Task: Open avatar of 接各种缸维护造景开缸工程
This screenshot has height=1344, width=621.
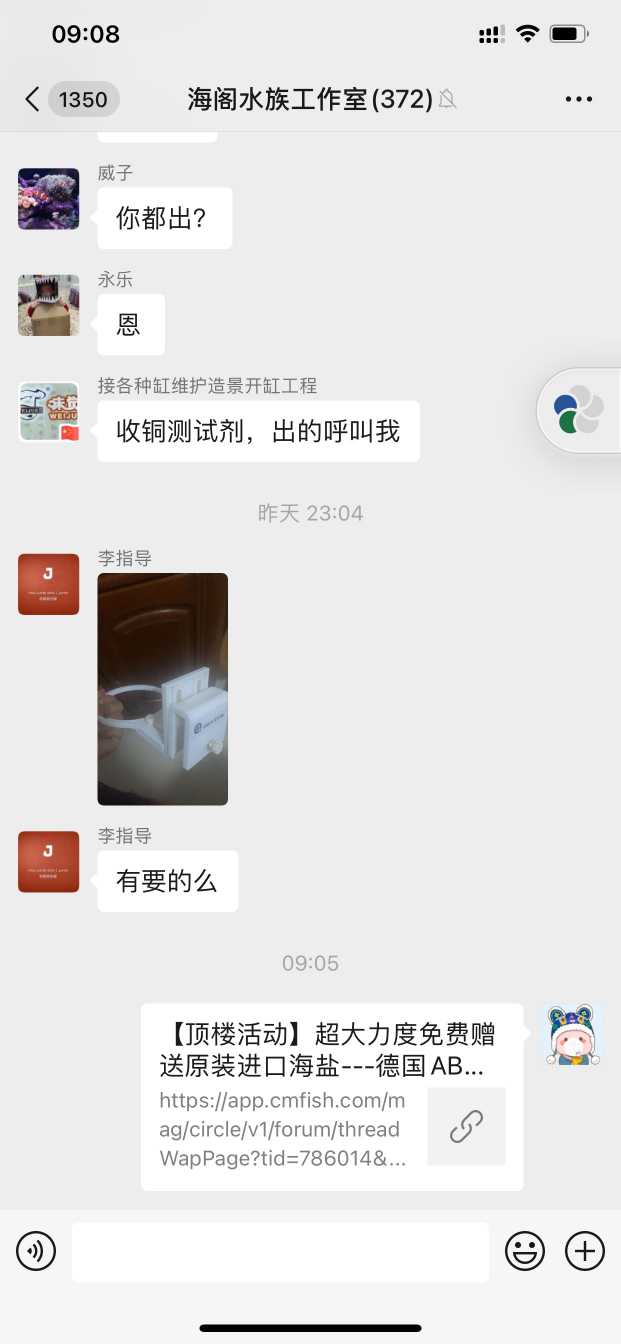Action: 48,411
